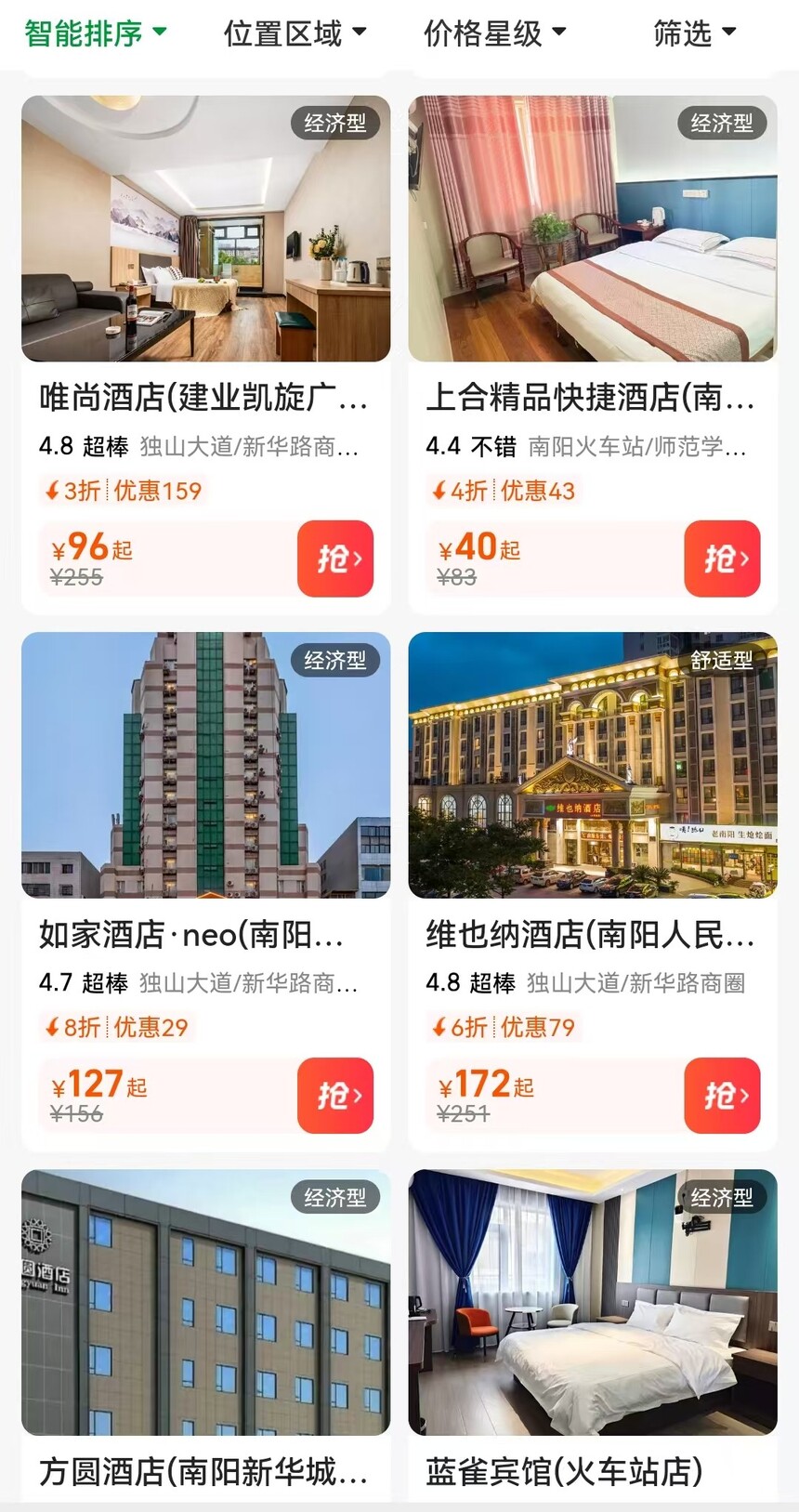Open the 智能排序 sort dropdown
The image size is (799, 1512).
coord(95,33)
